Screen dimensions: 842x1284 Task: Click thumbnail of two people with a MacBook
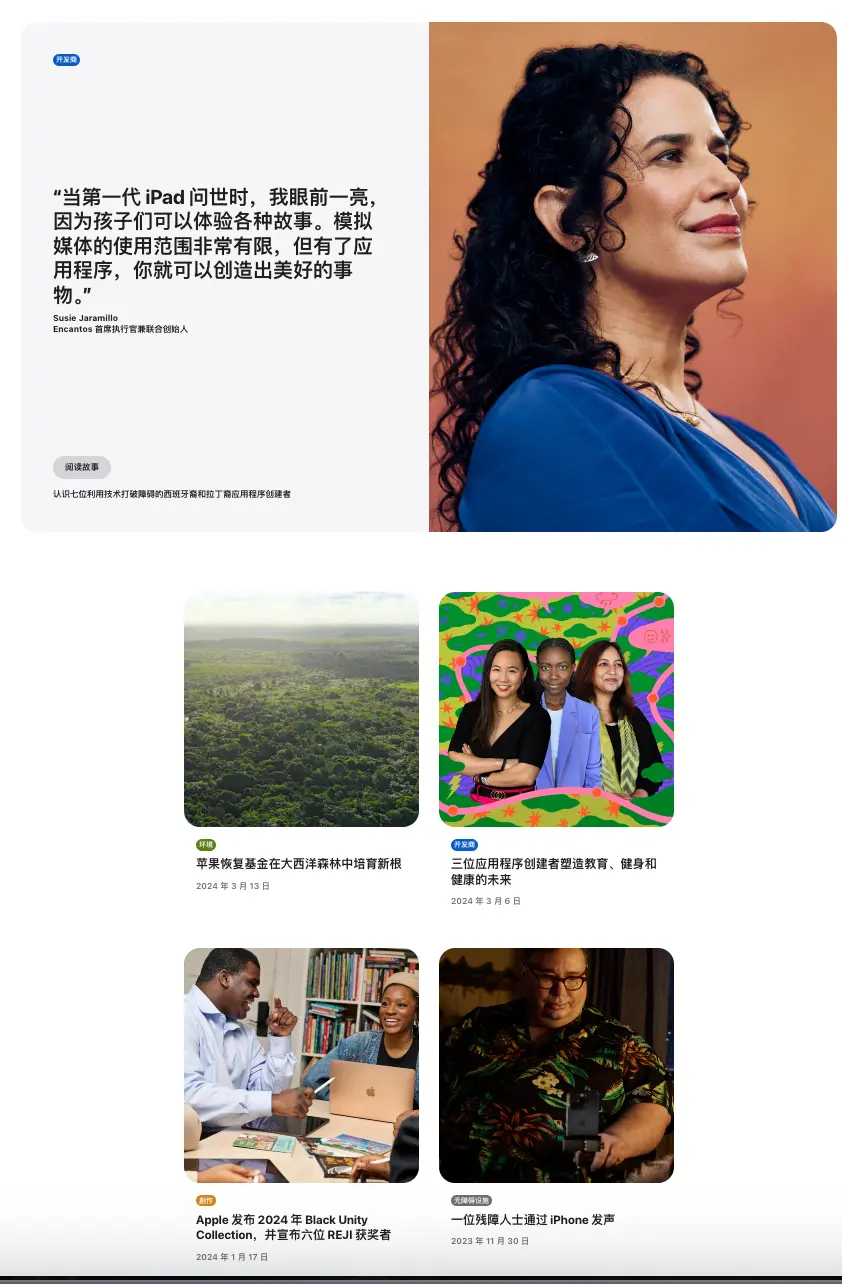(301, 1063)
